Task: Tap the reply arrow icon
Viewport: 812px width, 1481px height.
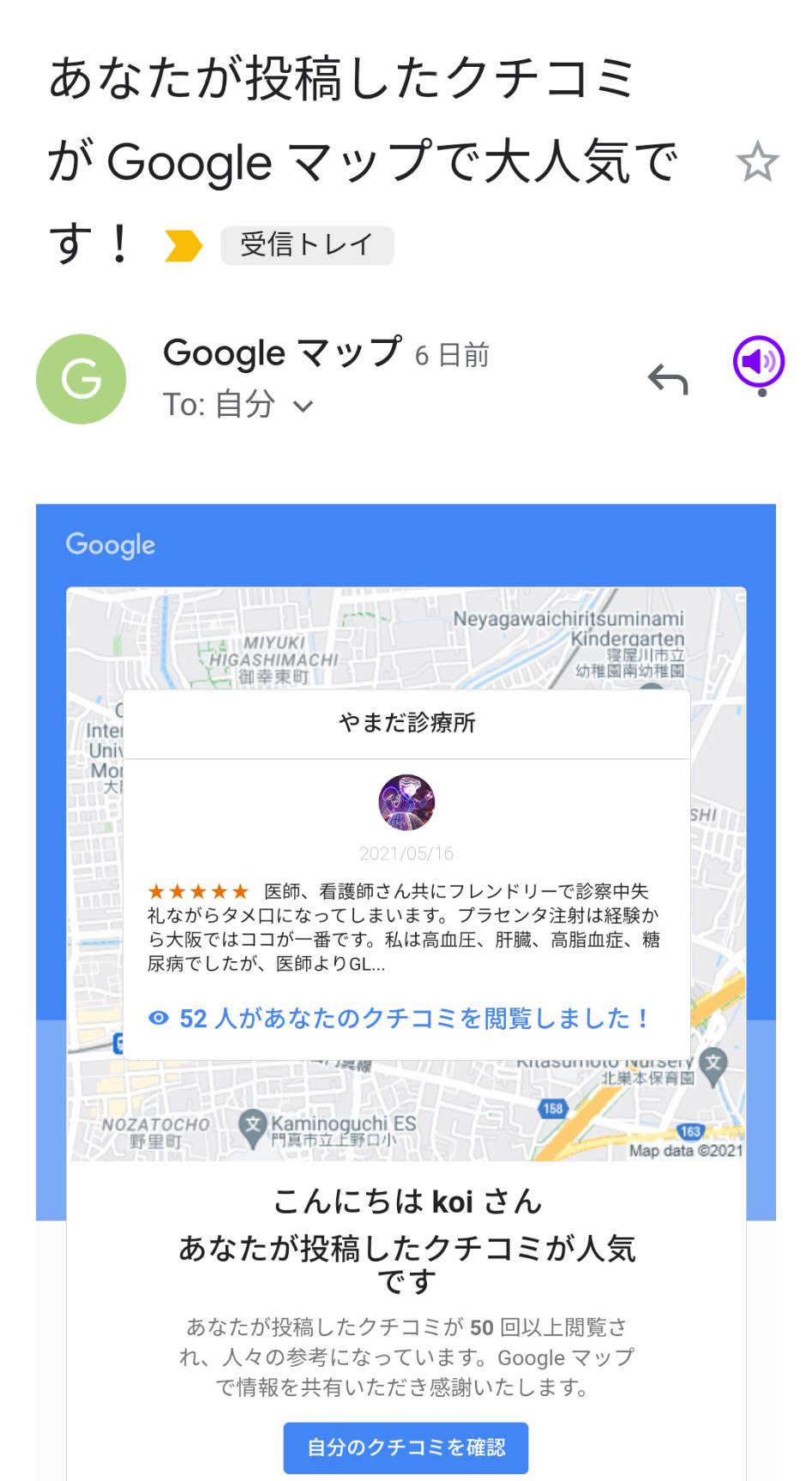Action: (x=668, y=379)
